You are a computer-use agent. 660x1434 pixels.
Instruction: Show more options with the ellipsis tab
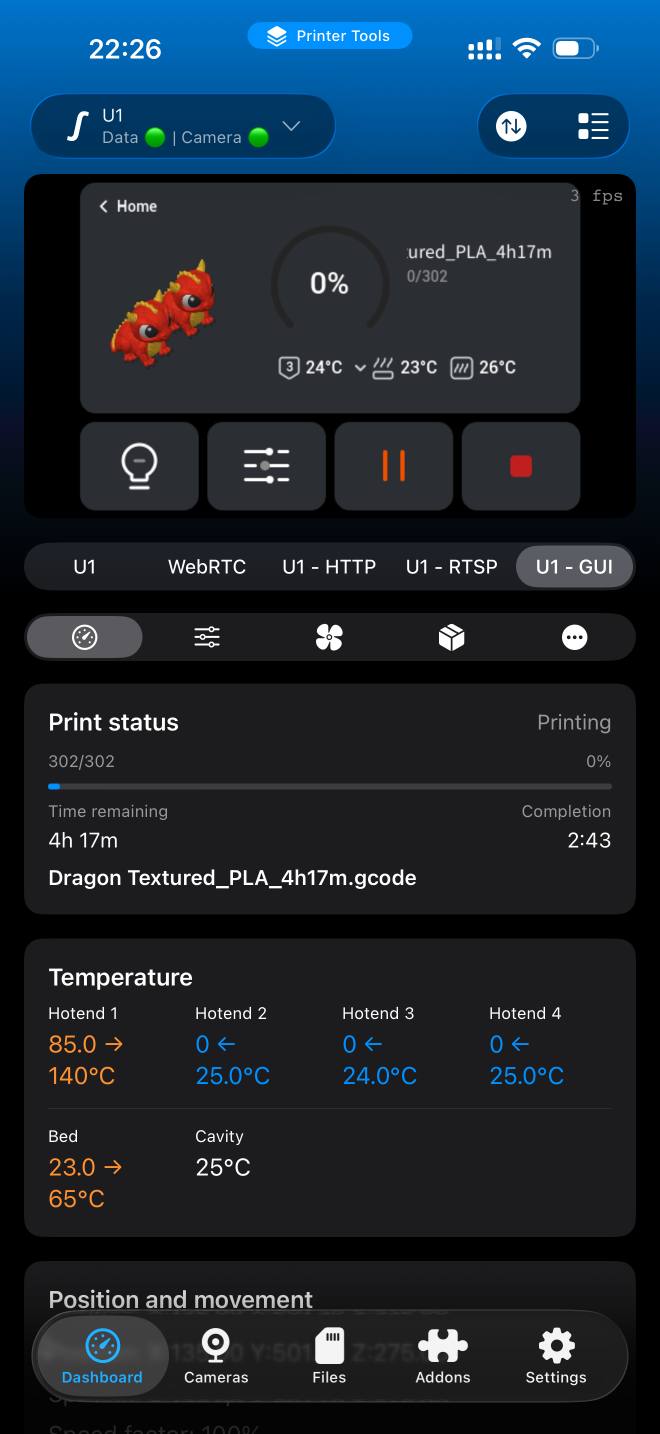click(x=574, y=637)
